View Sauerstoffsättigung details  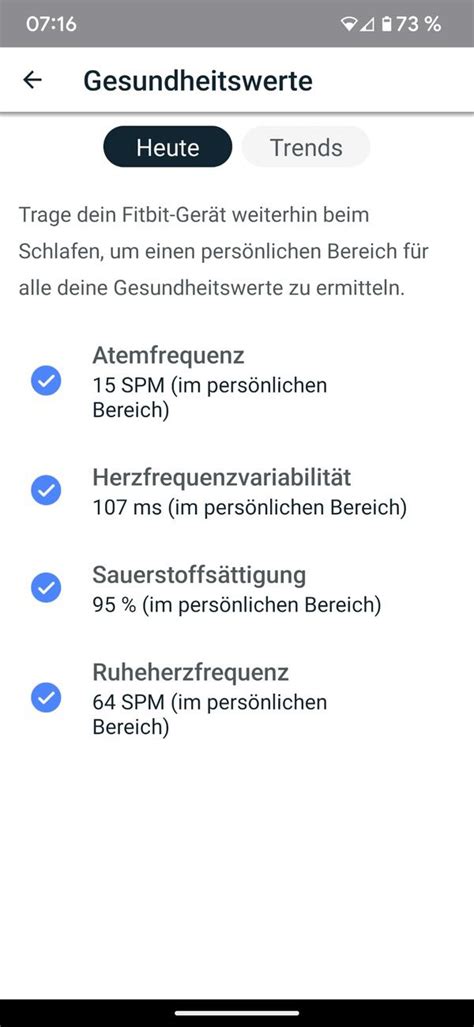tap(237, 589)
